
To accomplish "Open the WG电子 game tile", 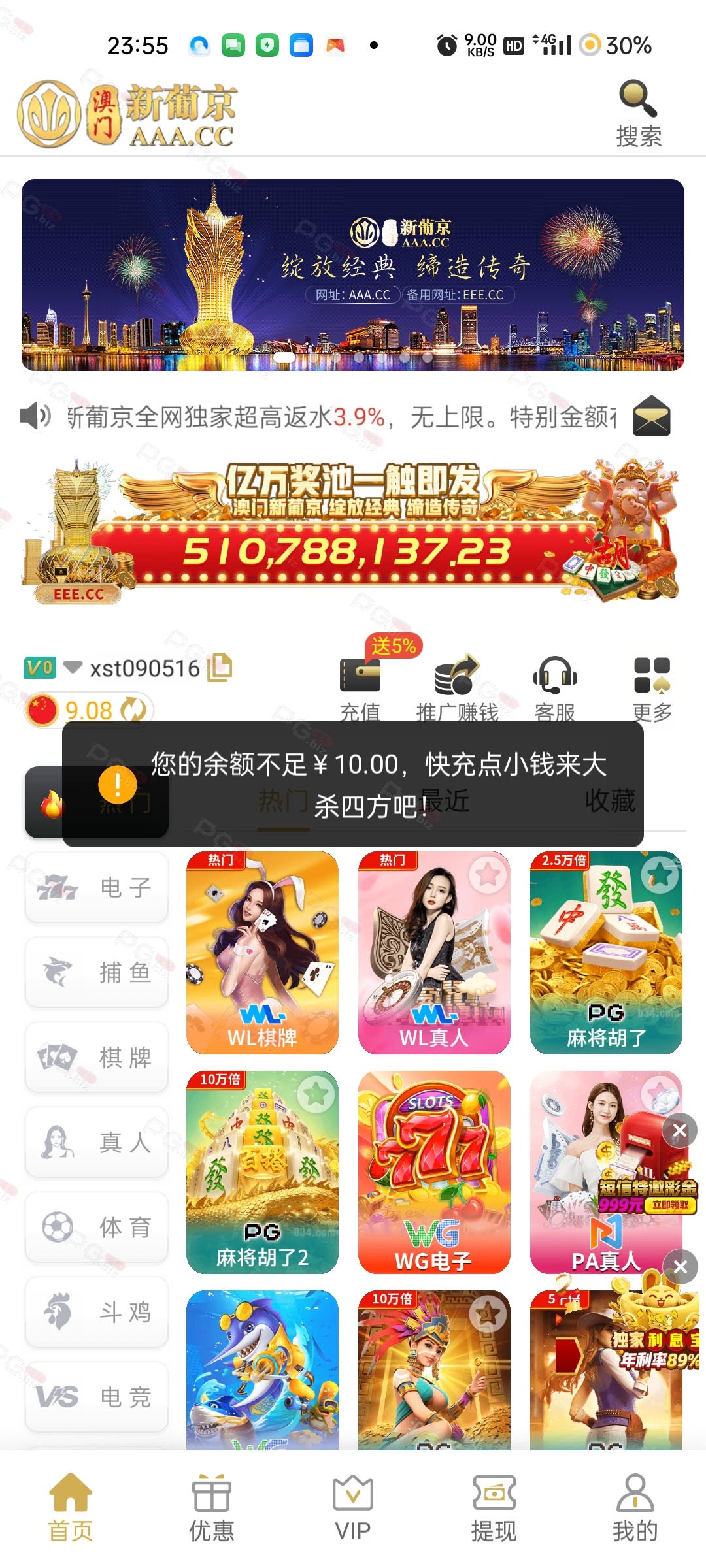I will click(434, 1172).
